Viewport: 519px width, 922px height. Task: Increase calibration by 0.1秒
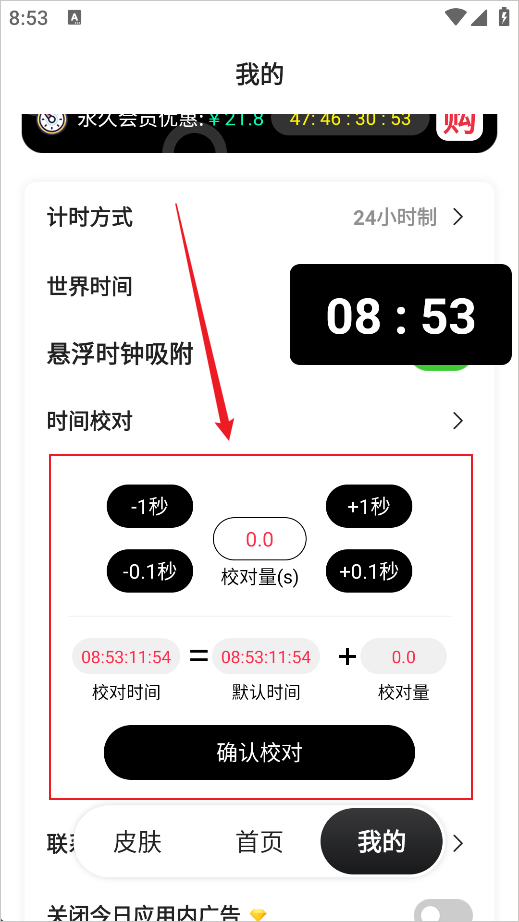pyautogui.click(x=369, y=571)
